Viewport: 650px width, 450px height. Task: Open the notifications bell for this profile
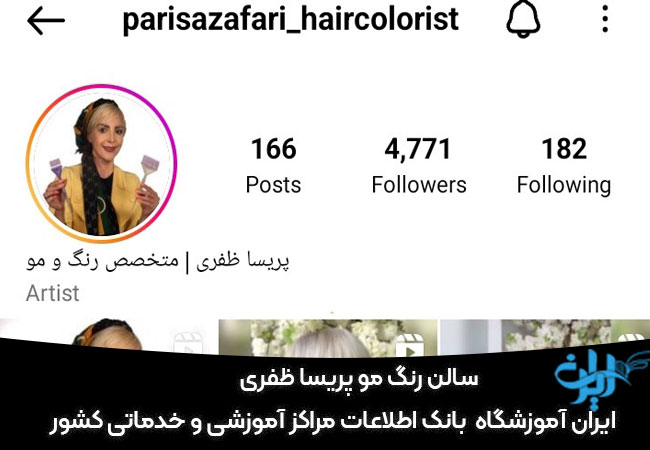point(523,20)
